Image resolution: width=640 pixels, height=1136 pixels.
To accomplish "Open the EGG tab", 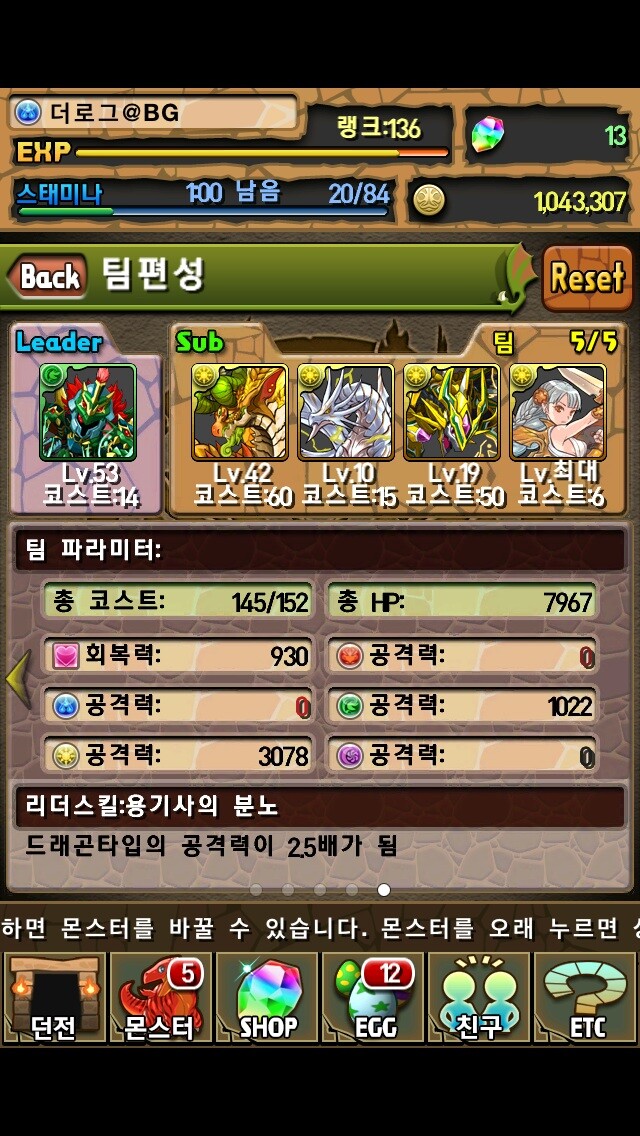I will 373,997.
